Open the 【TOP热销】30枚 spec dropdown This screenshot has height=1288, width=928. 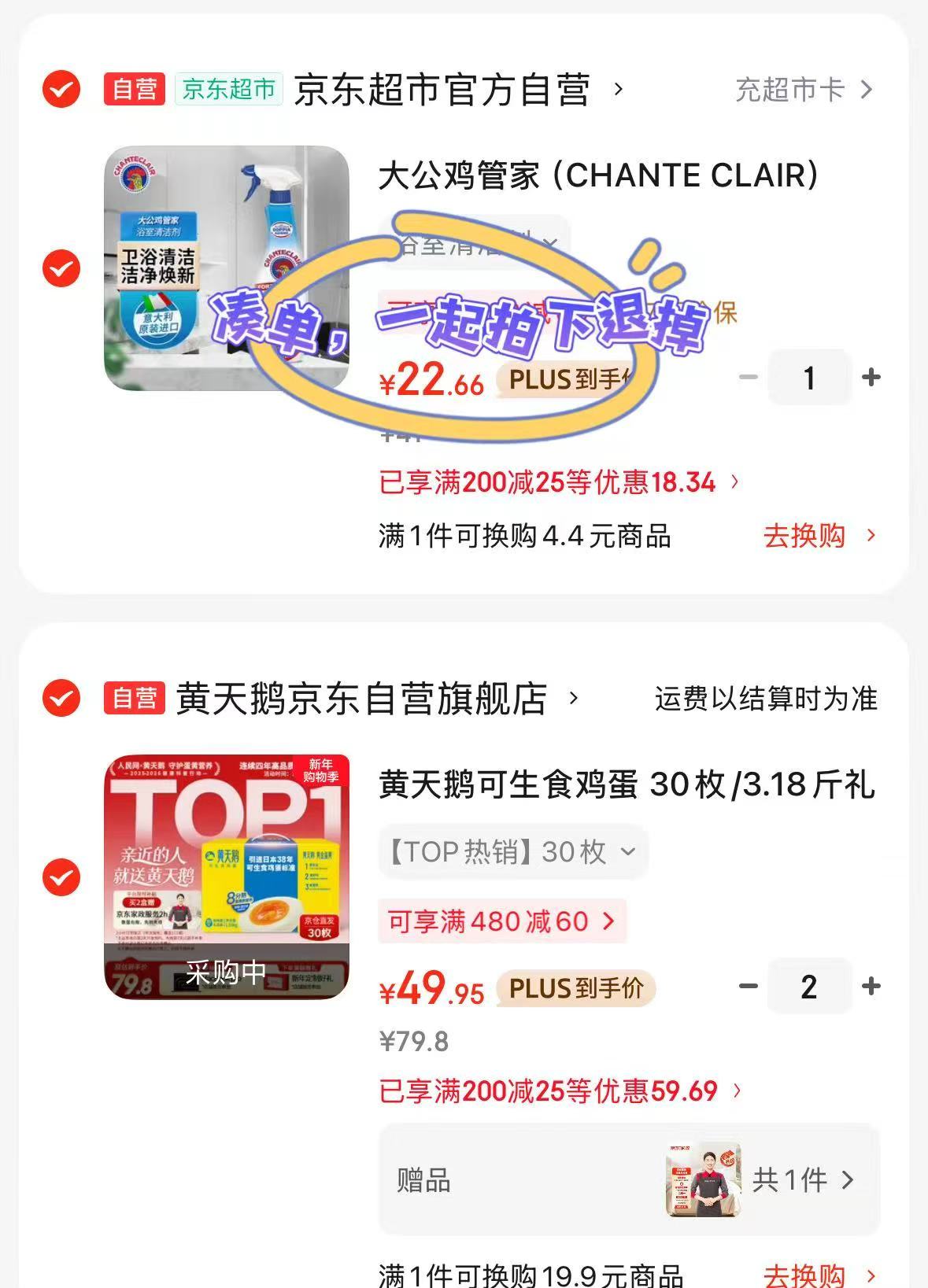pyautogui.click(x=512, y=851)
